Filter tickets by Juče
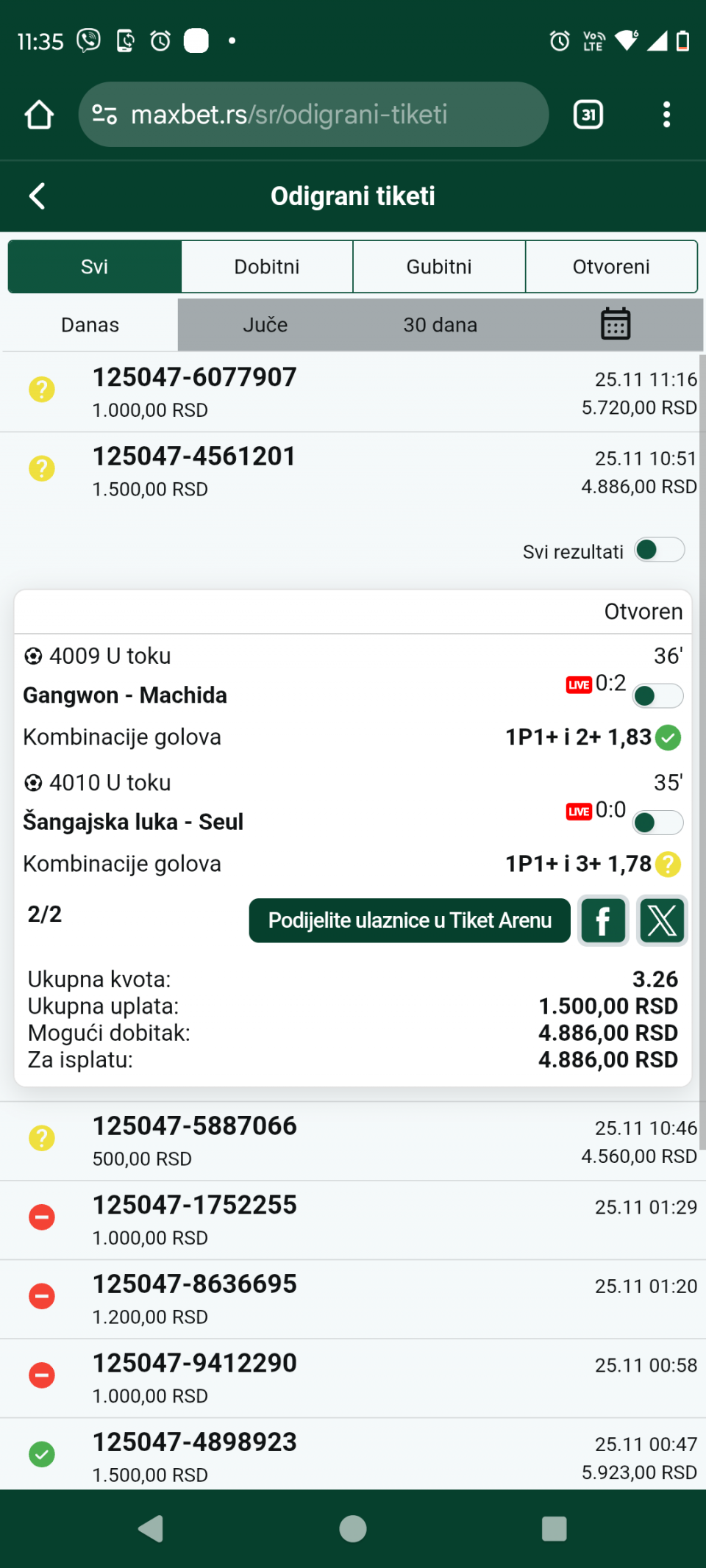 pyautogui.click(x=265, y=325)
